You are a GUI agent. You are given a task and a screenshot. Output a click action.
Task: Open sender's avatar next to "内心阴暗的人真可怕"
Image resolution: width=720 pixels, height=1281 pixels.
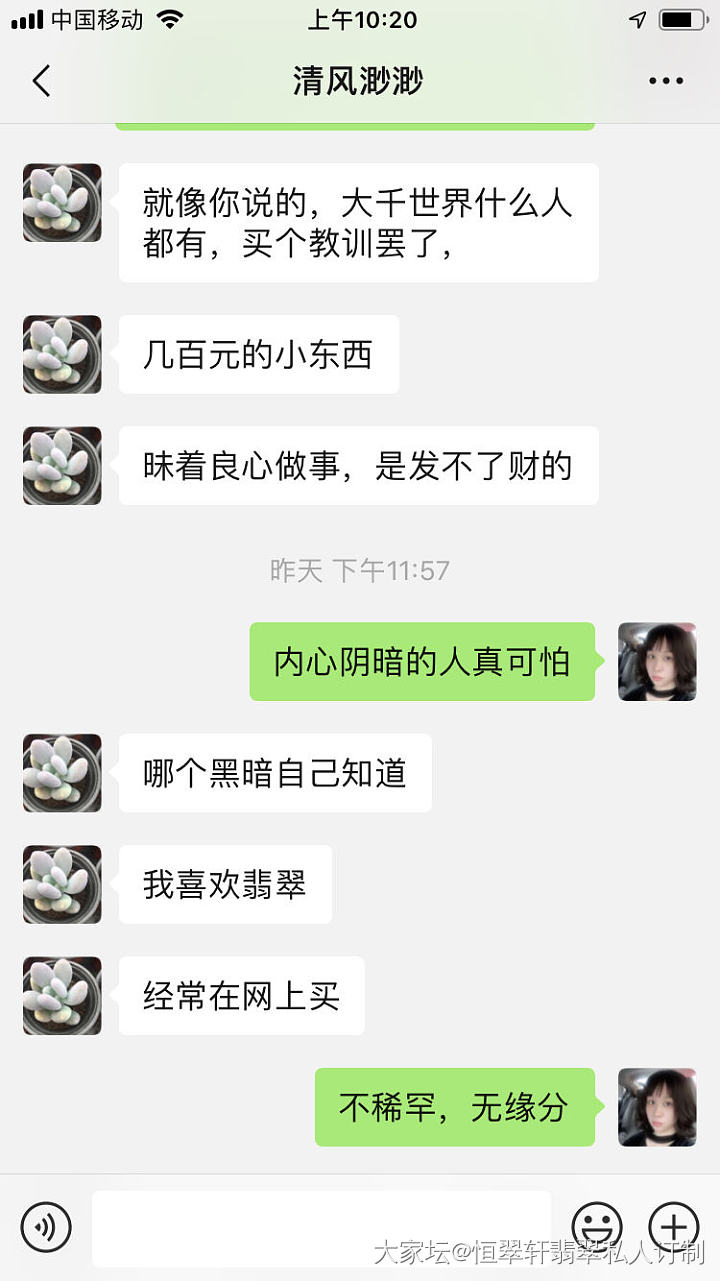(x=657, y=662)
